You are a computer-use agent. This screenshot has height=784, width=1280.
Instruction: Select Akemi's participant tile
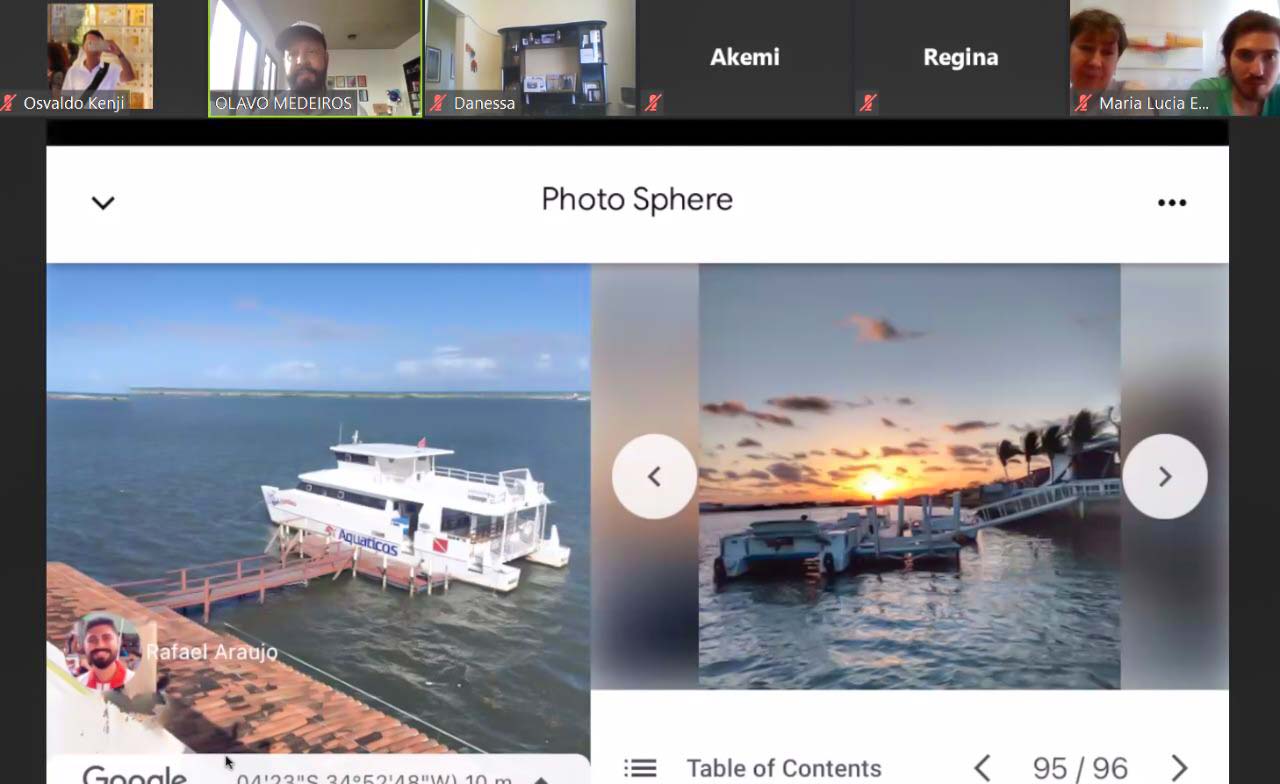745,57
